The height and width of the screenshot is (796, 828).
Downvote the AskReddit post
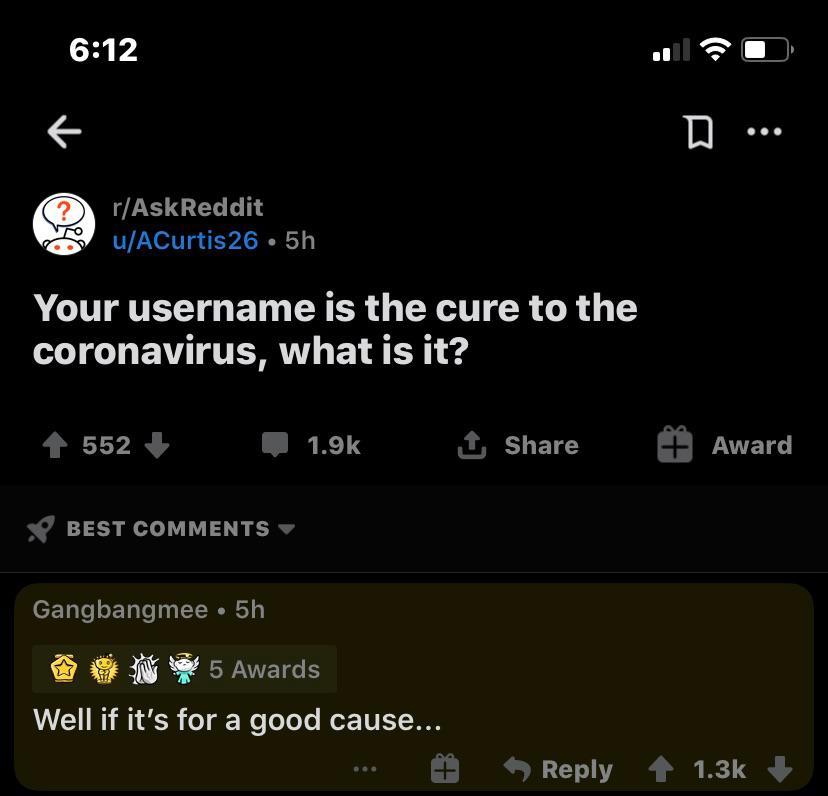157,445
